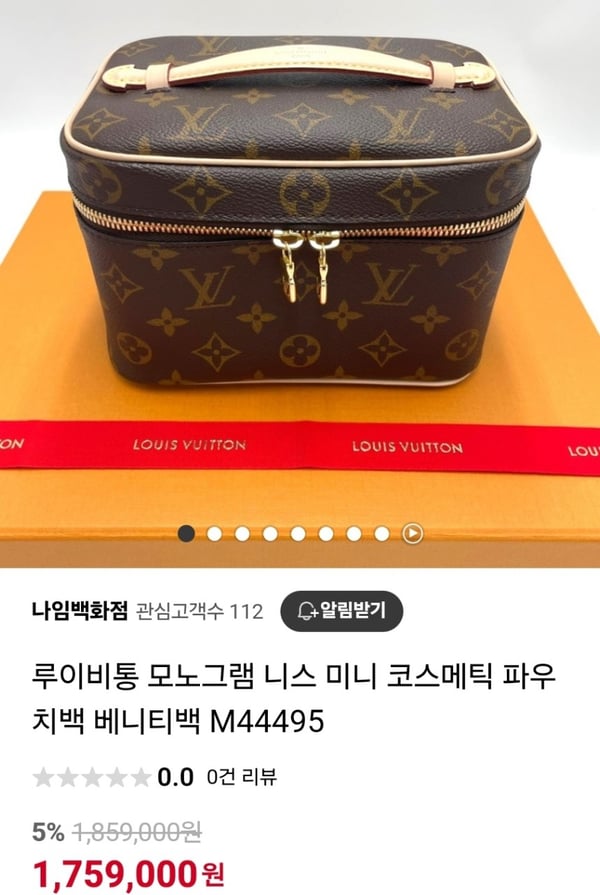Play the product video in the carousel
This screenshot has height=895, width=600.
coord(413,534)
